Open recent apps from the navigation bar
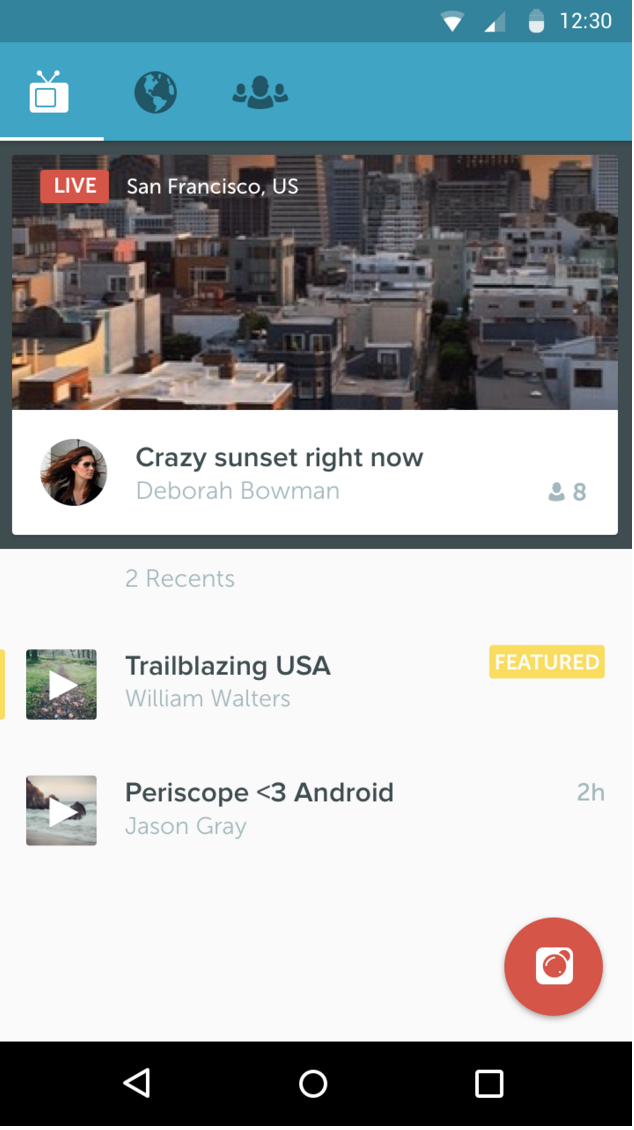 [x=489, y=1083]
